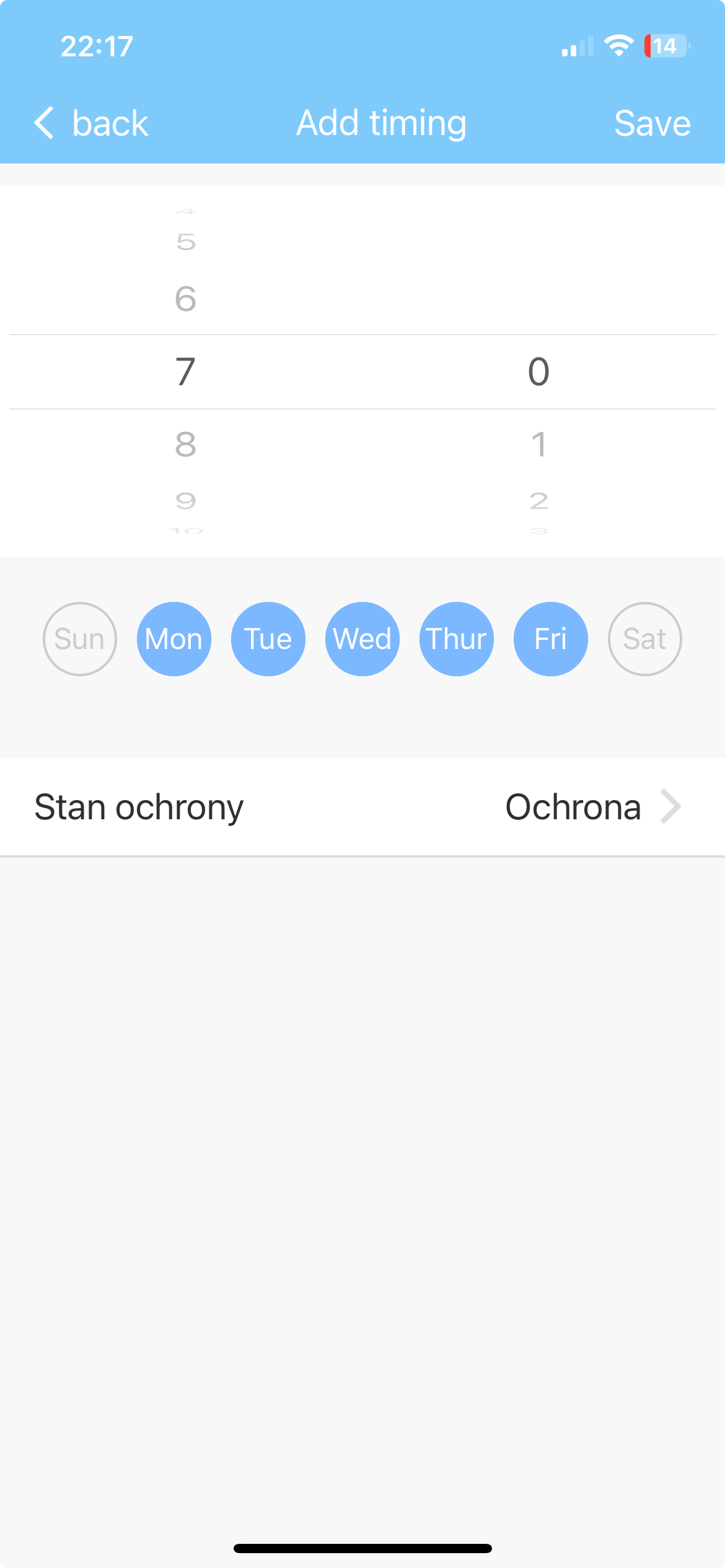Pick hour 6 in the hour wheel
Viewport: 725px width, 1568px height.
point(186,299)
